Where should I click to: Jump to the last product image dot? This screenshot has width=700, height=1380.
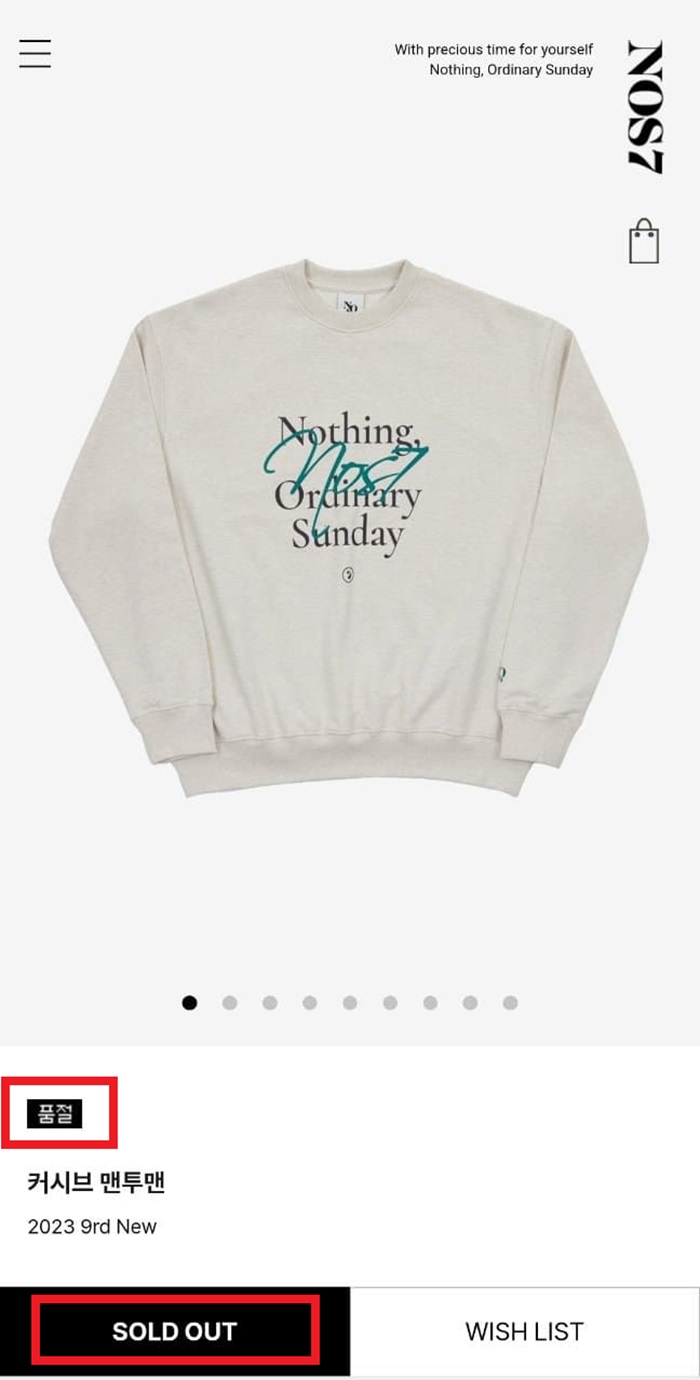tap(510, 1003)
